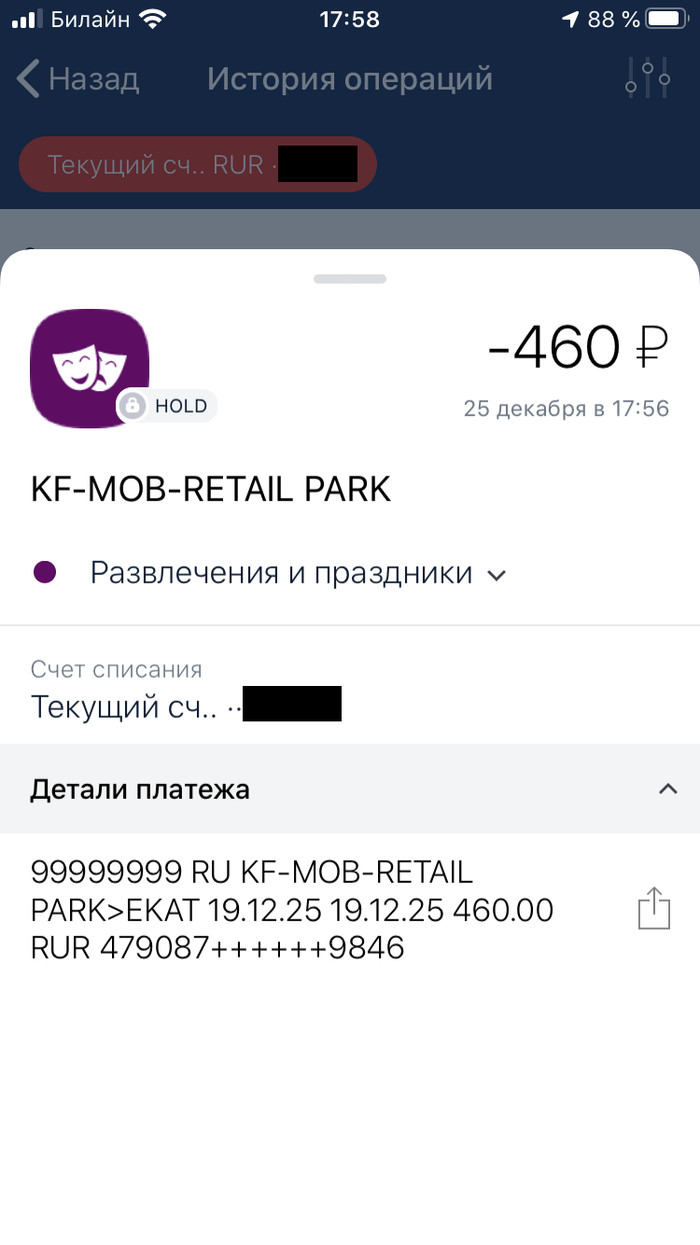This screenshot has width=700, height=1245.
Task: Open the history filter settings icon
Action: pyautogui.click(x=647, y=79)
